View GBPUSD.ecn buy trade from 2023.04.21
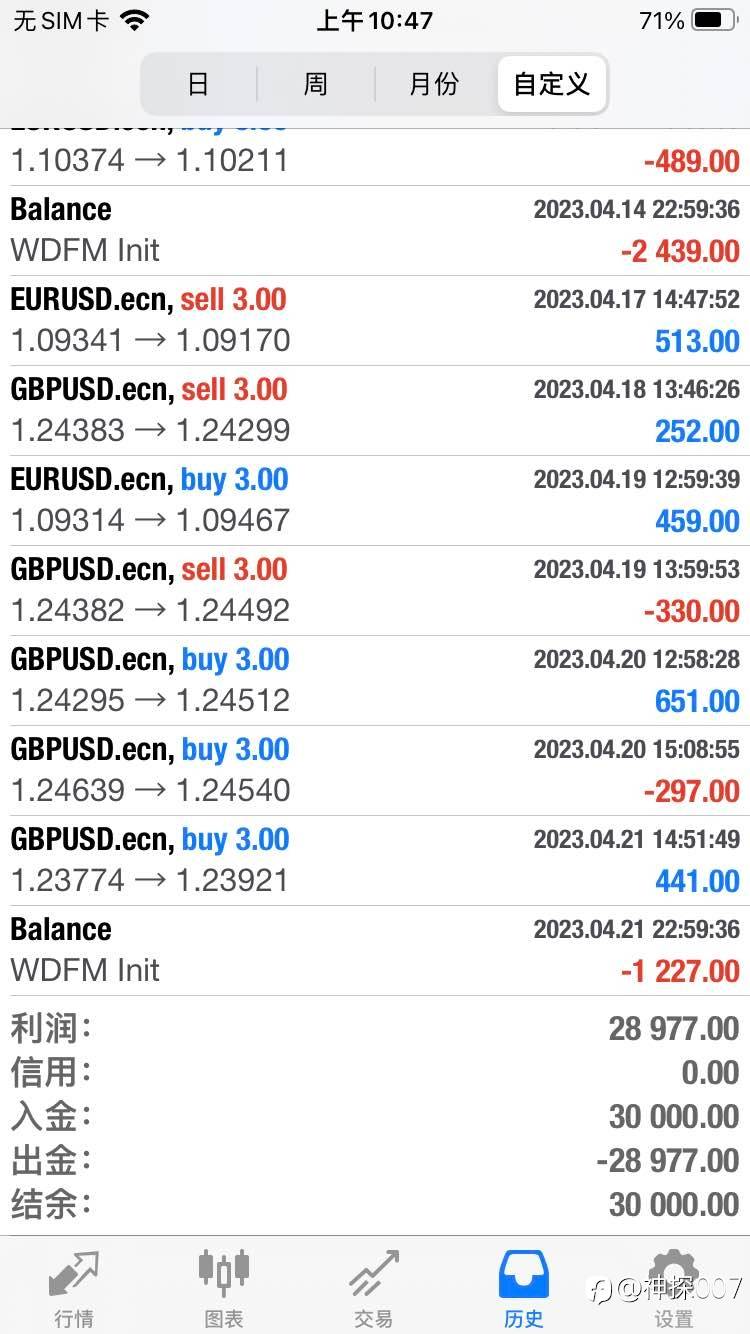Image resolution: width=750 pixels, height=1334 pixels. (375, 861)
